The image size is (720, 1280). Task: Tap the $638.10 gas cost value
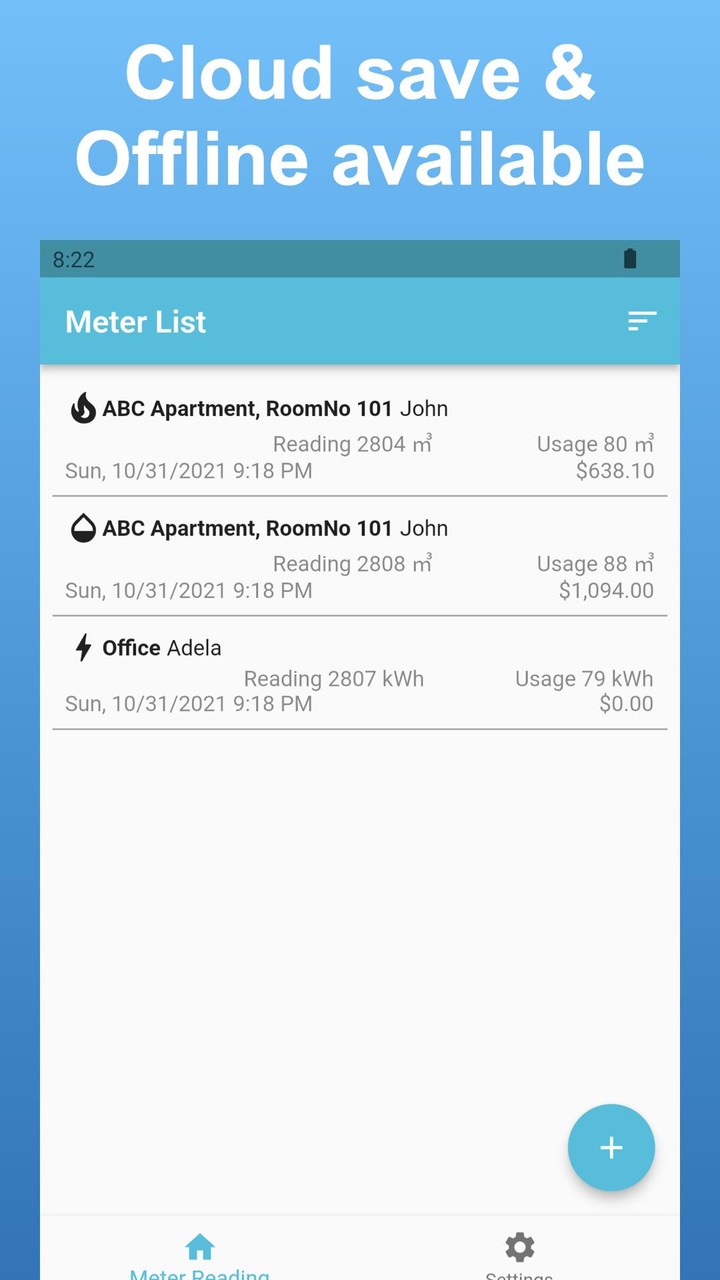point(613,470)
